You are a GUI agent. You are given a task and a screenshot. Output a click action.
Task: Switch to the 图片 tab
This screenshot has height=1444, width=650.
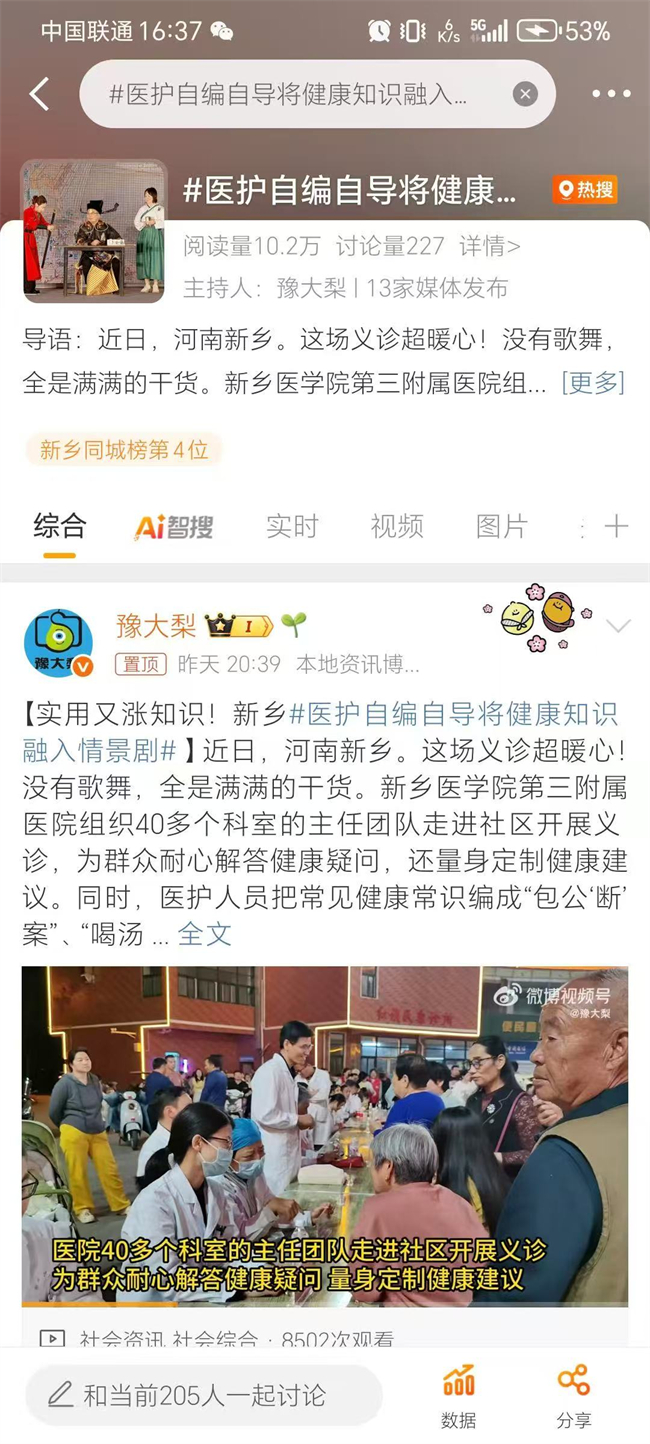pos(501,527)
